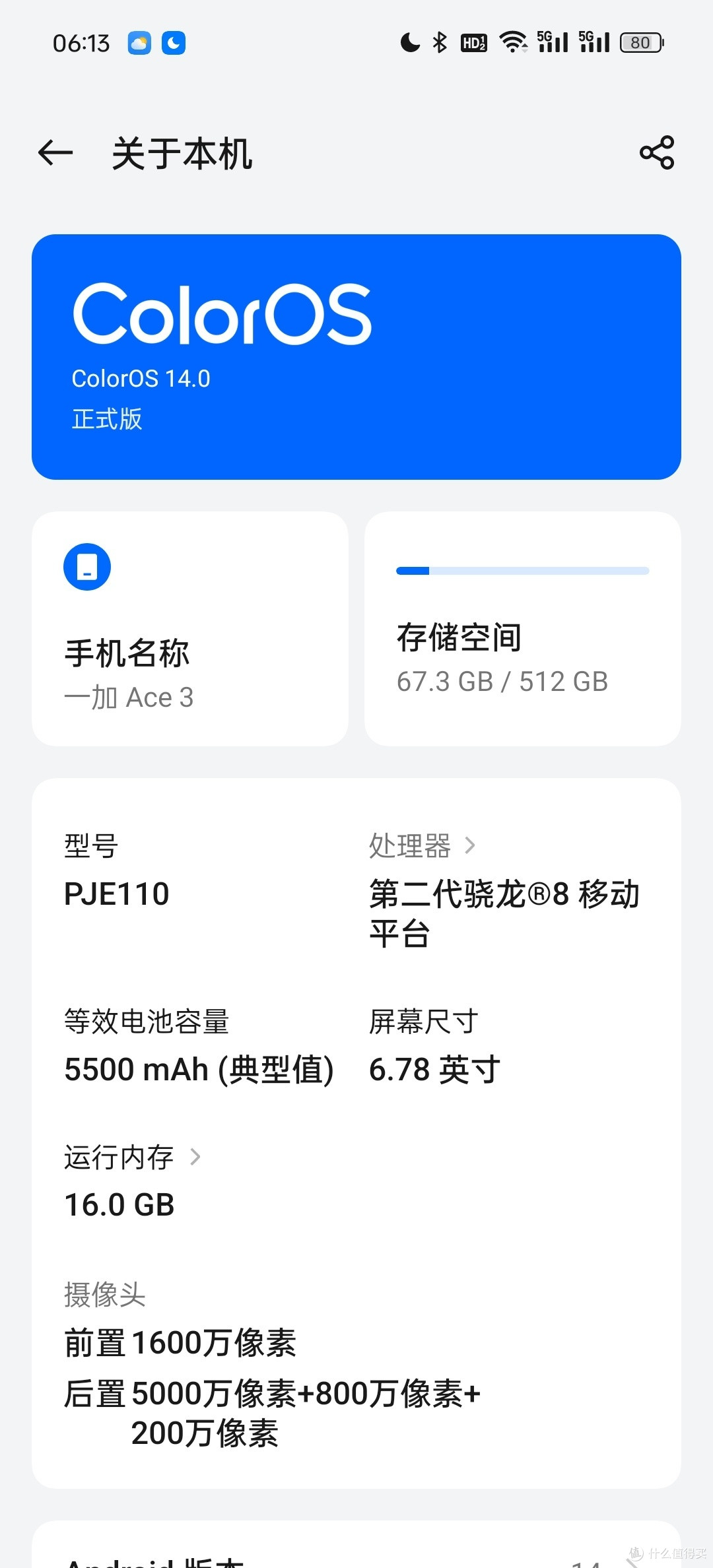Tap the share icon in top right corner

(658, 153)
